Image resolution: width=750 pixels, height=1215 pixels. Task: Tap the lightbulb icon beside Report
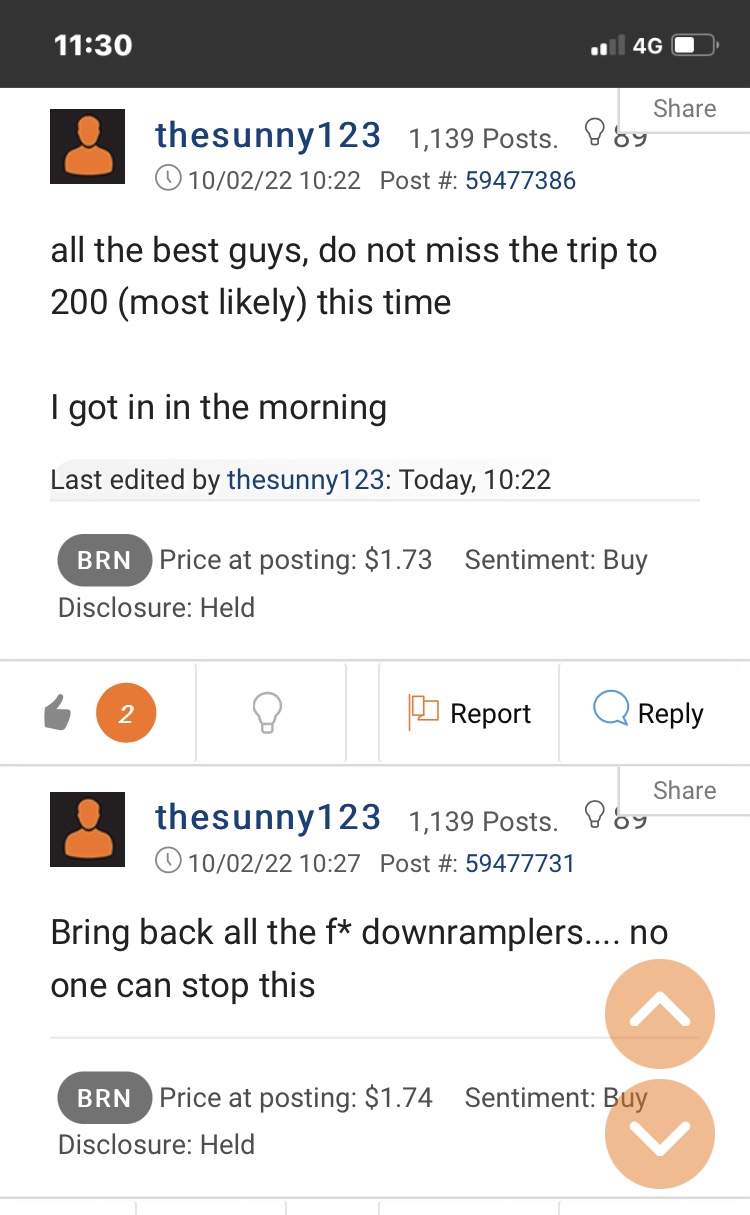[x=266, y=713]
